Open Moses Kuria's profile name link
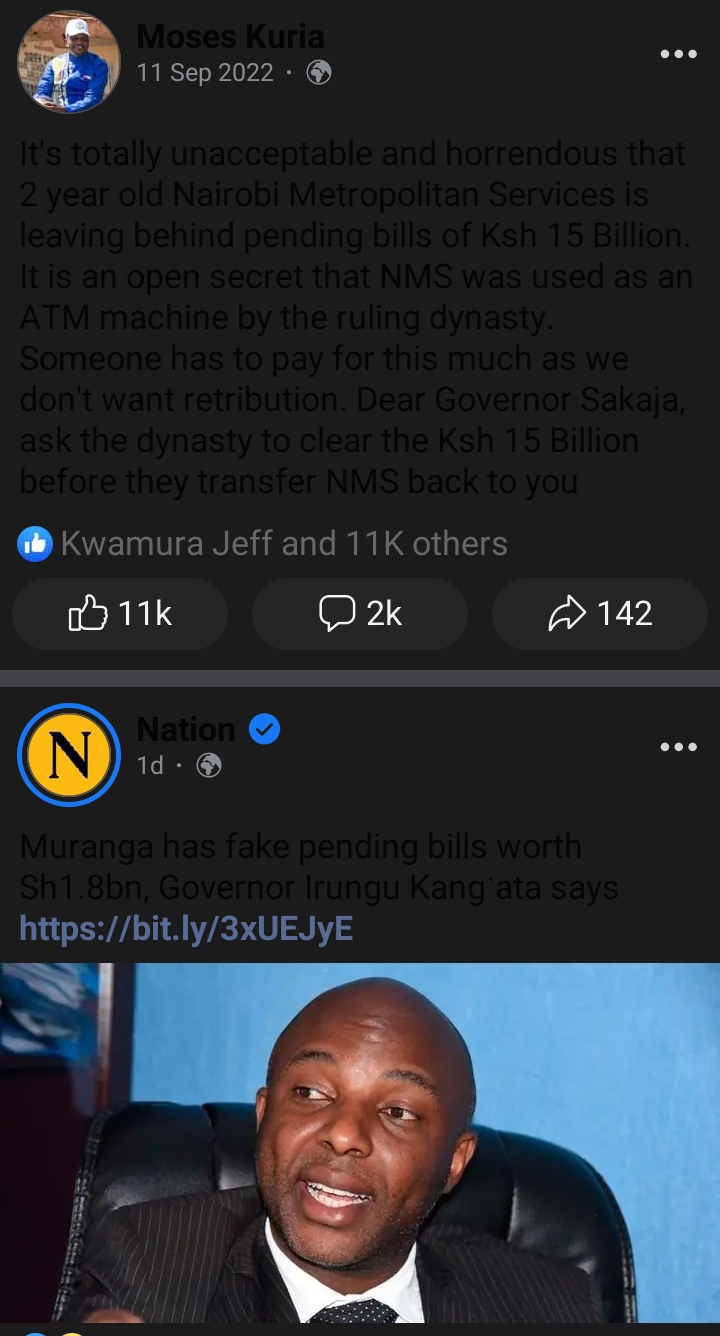Viewport: 720px width, 1336px height. pos(230,36)
